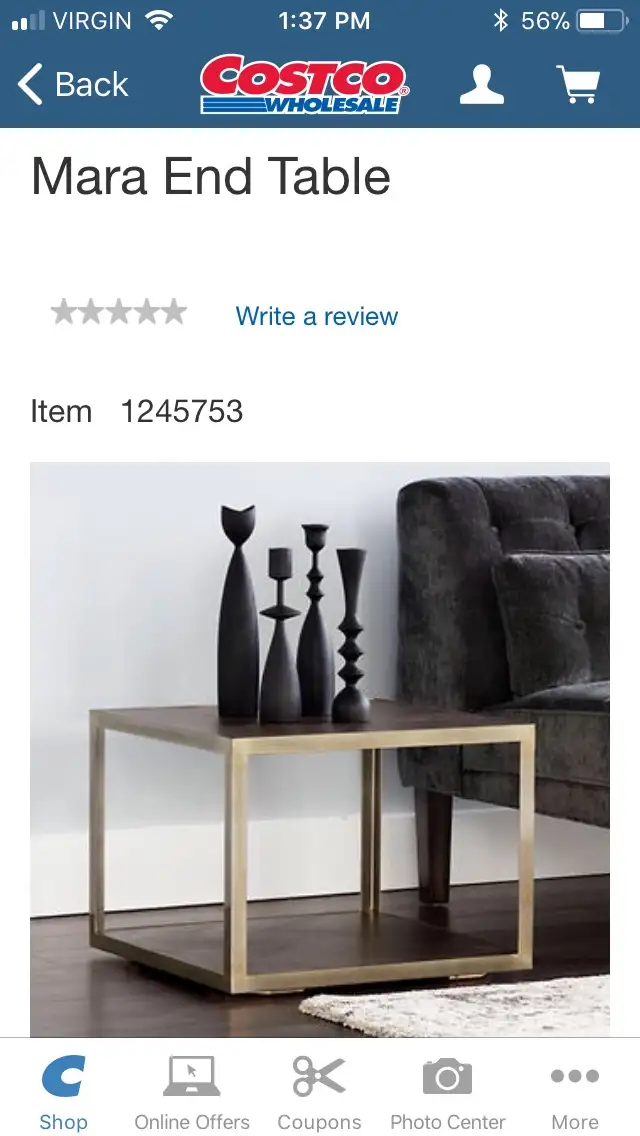The height and width of the screenshot is (1136, 640).
Task: Switch to the Shop tab
Action: point(63,1092)
